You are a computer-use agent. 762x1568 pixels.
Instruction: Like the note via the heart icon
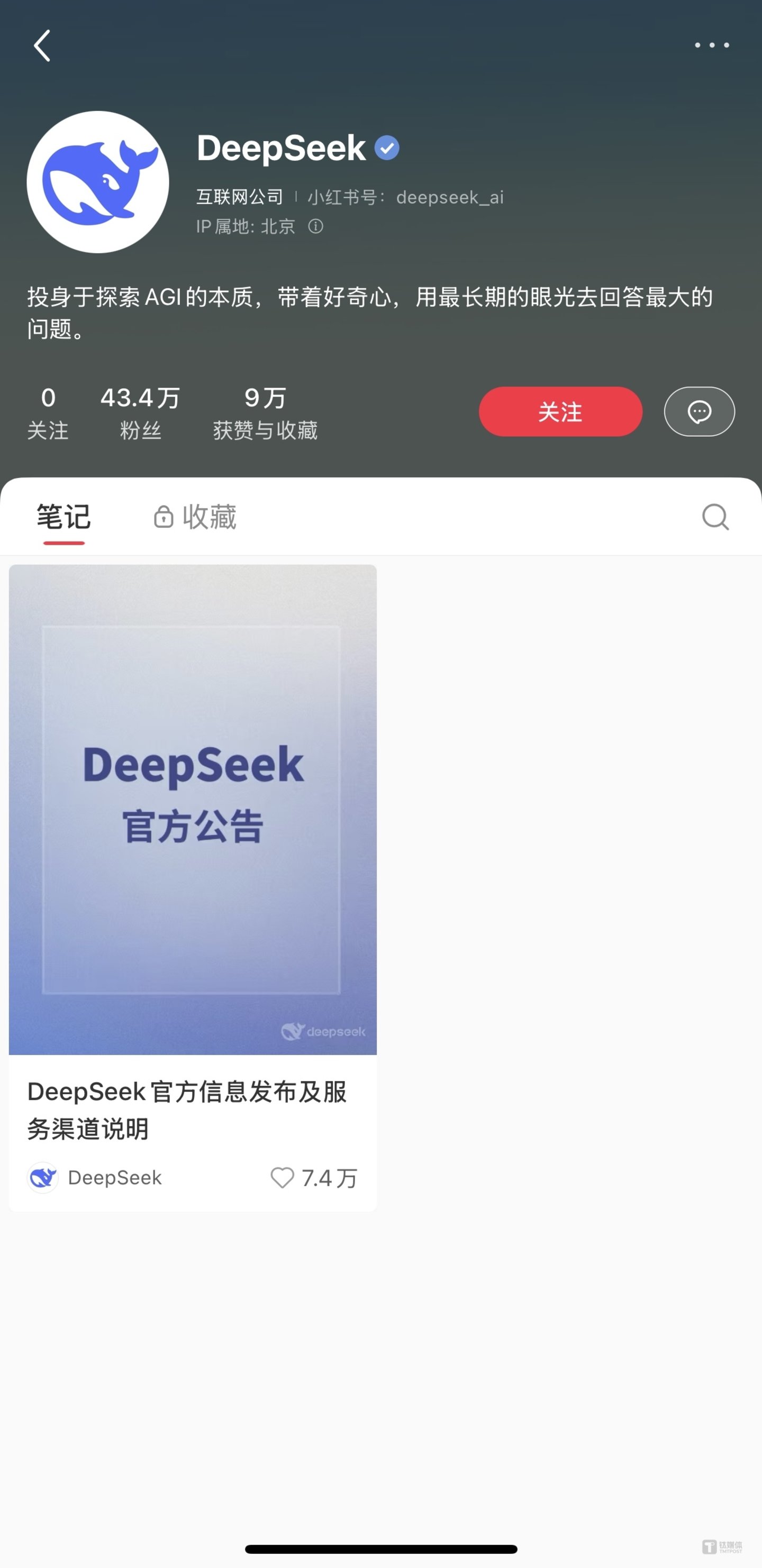click(284, 1177)
